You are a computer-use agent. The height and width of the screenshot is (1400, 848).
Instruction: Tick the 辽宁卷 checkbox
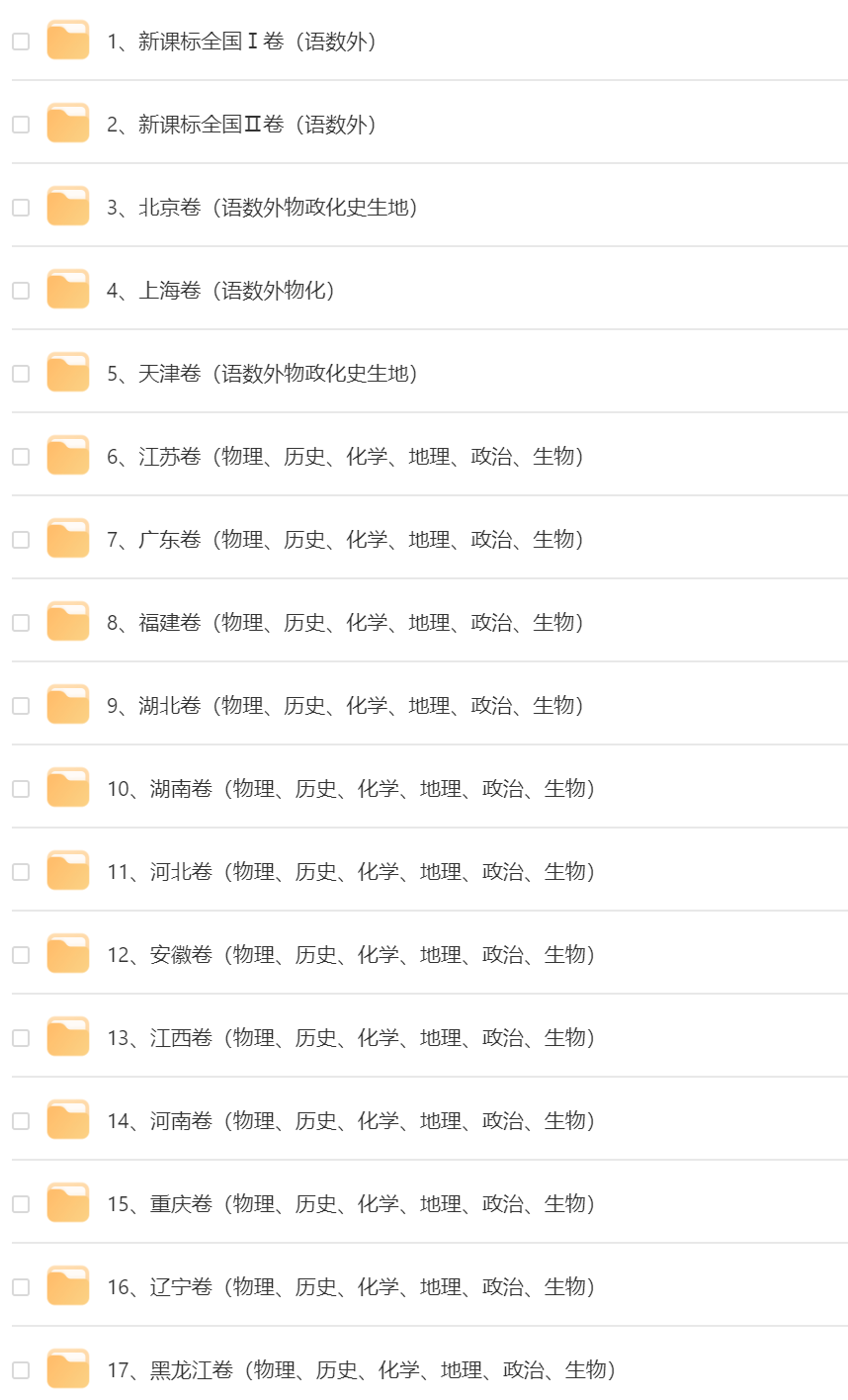tap(21, 1287)
